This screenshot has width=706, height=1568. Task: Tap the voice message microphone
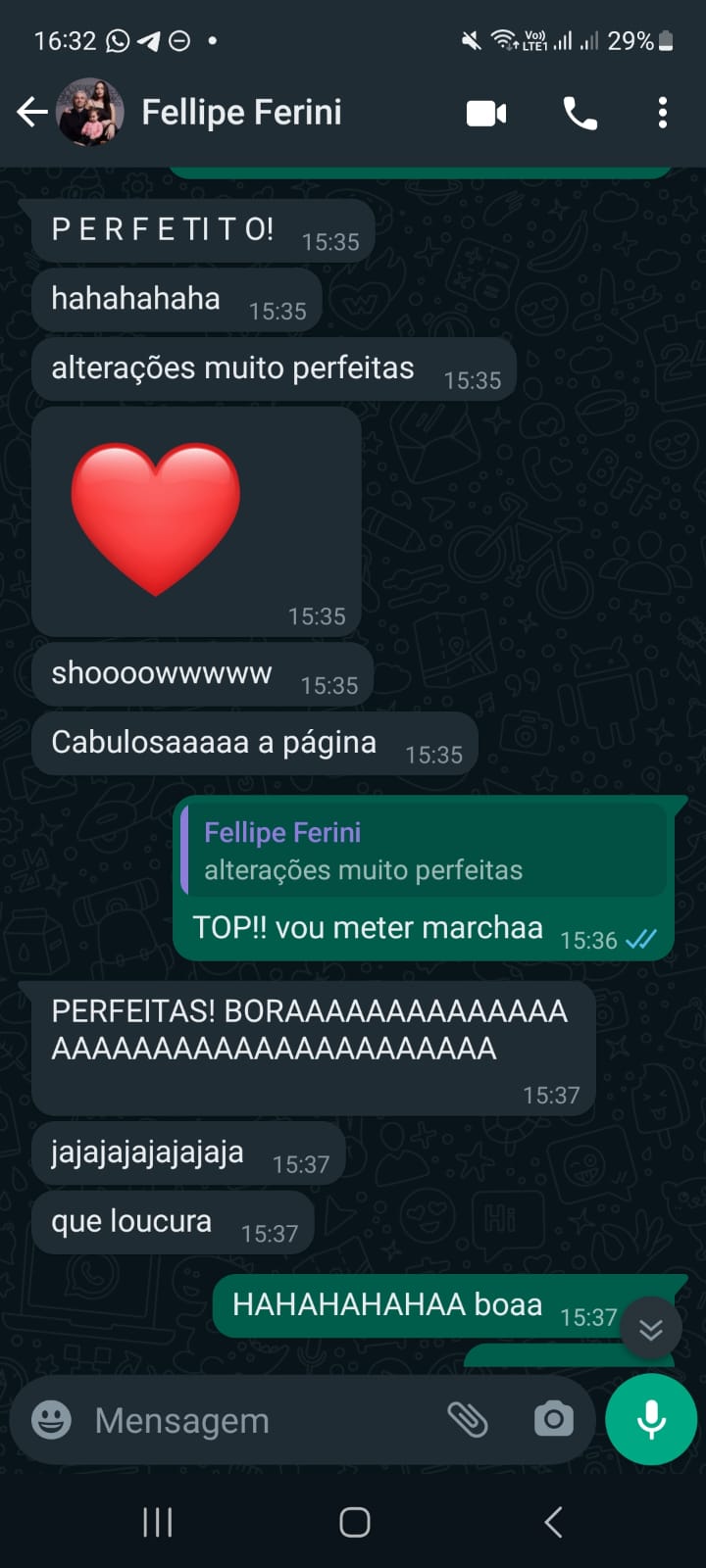[x=651, y=1419]
